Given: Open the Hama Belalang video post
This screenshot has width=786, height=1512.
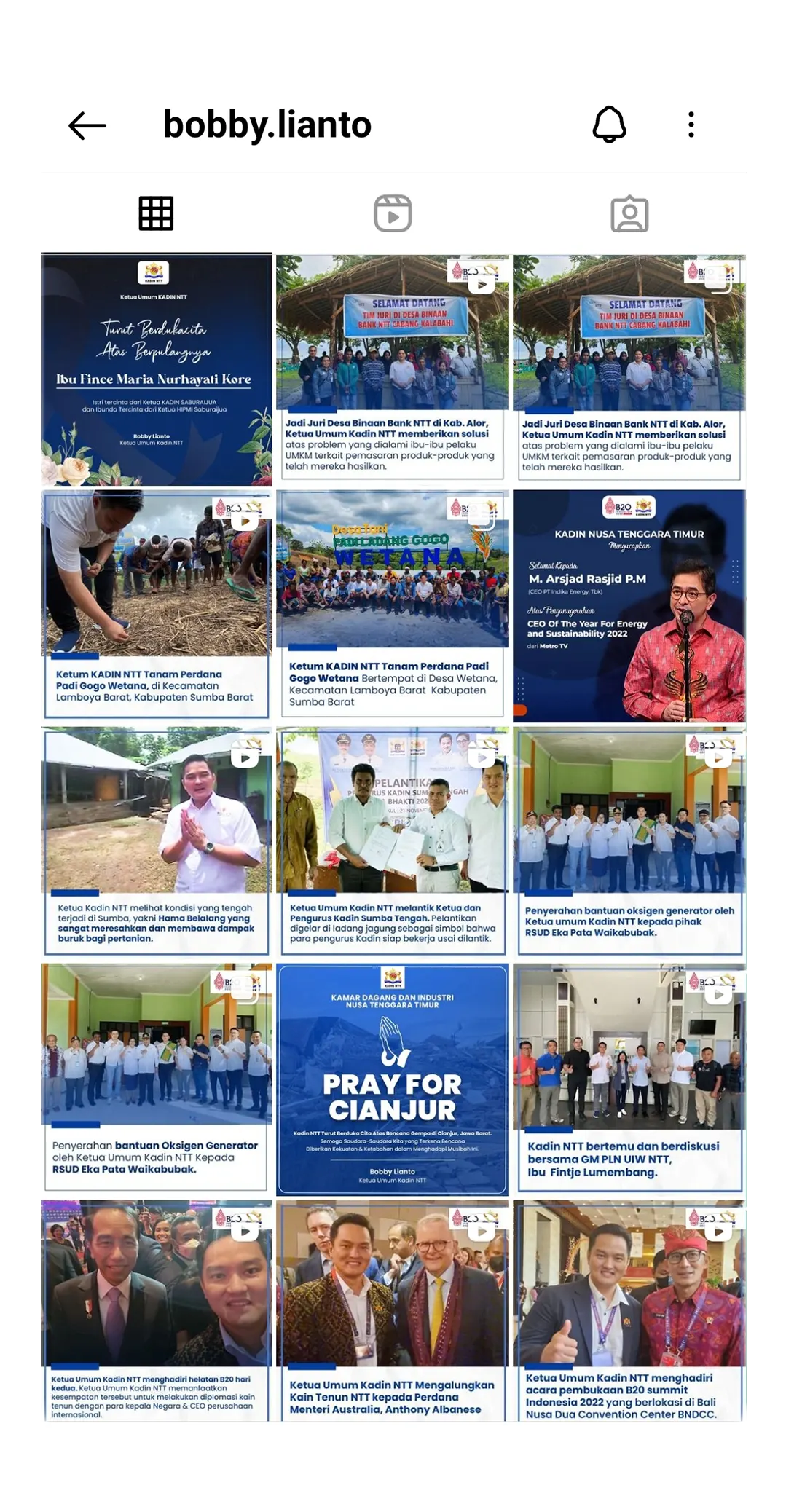Looking at the screenshot, I should [156, 841].
